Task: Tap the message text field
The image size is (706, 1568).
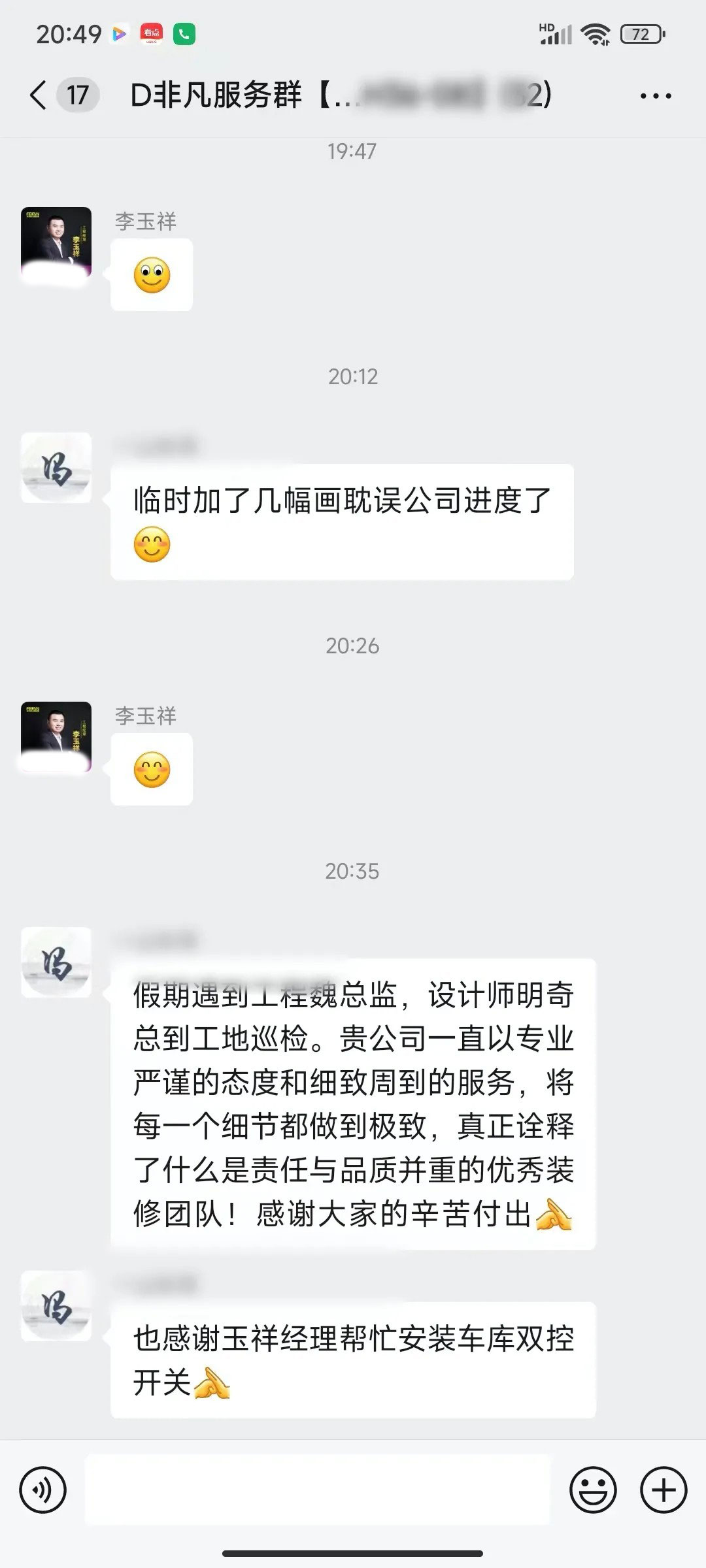Action: 318,1490
